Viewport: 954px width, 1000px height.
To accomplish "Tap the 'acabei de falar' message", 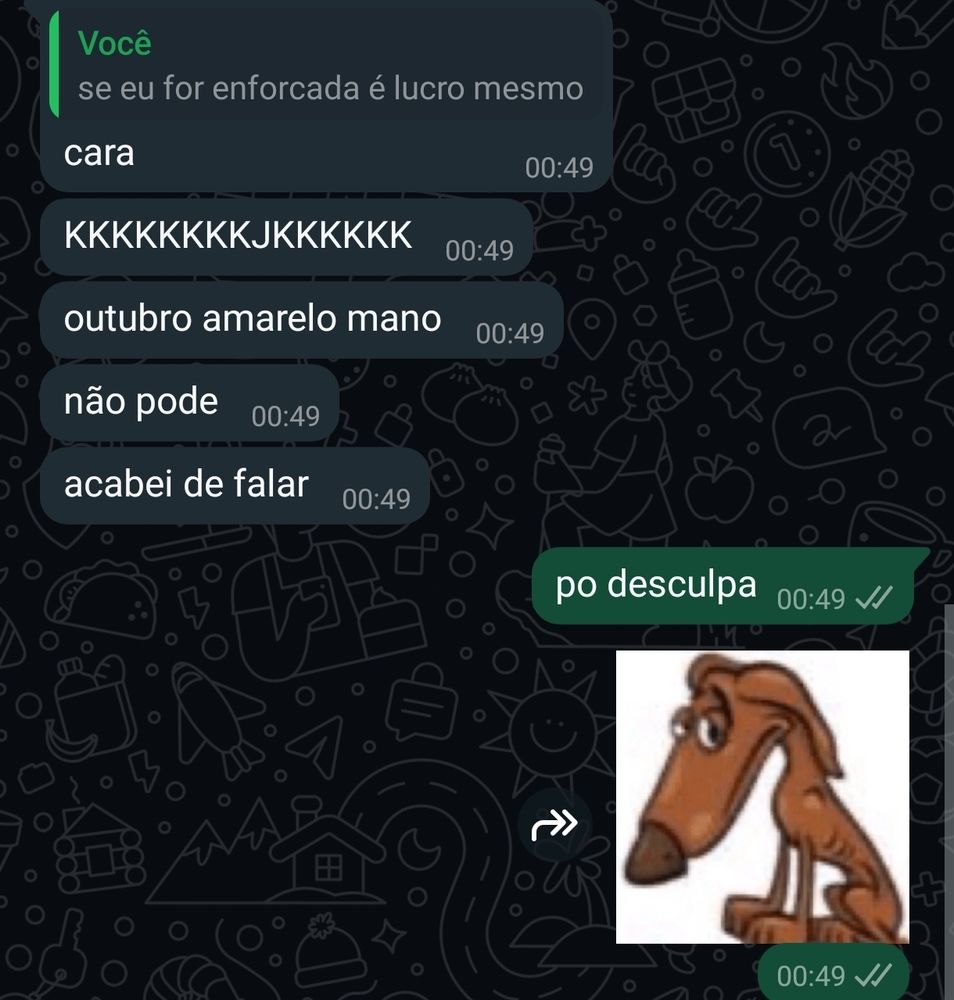I will click(x=186, y=483).
